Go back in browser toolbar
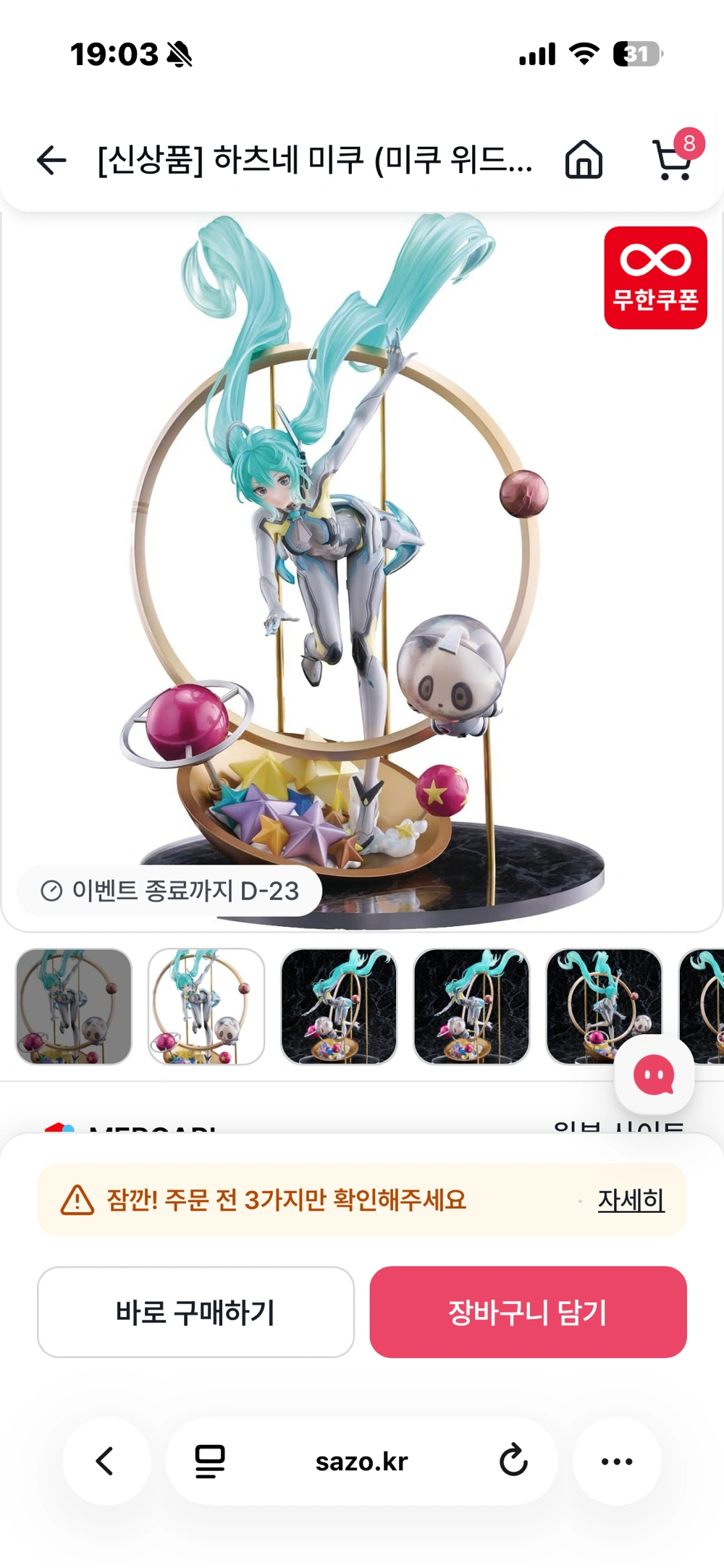Image resolution: width=724 pixels, height=1568 pixels. pyautogui.click(x=106, y=1461)
